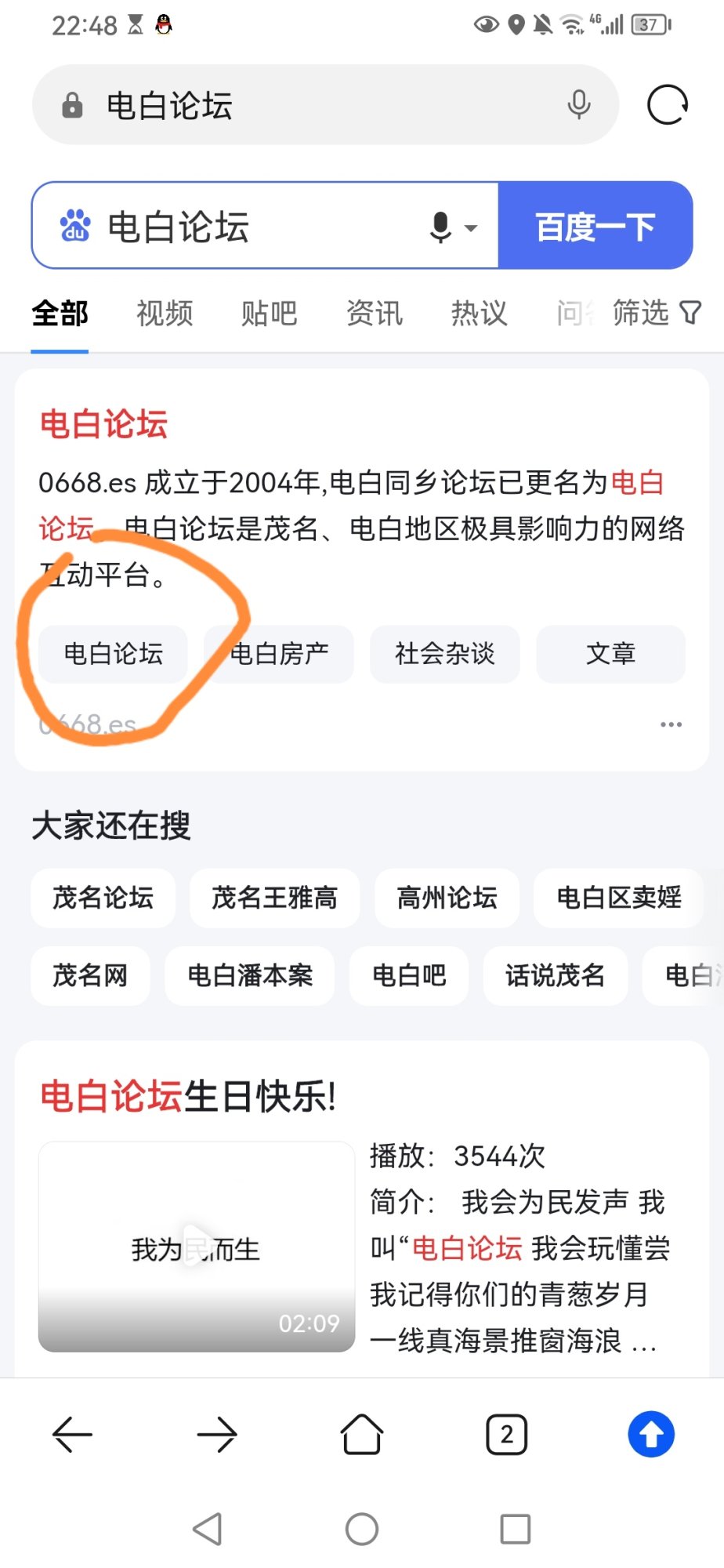Search related term 高州论坛
This screenshot has width=724, height=1568.
[447, 898]
